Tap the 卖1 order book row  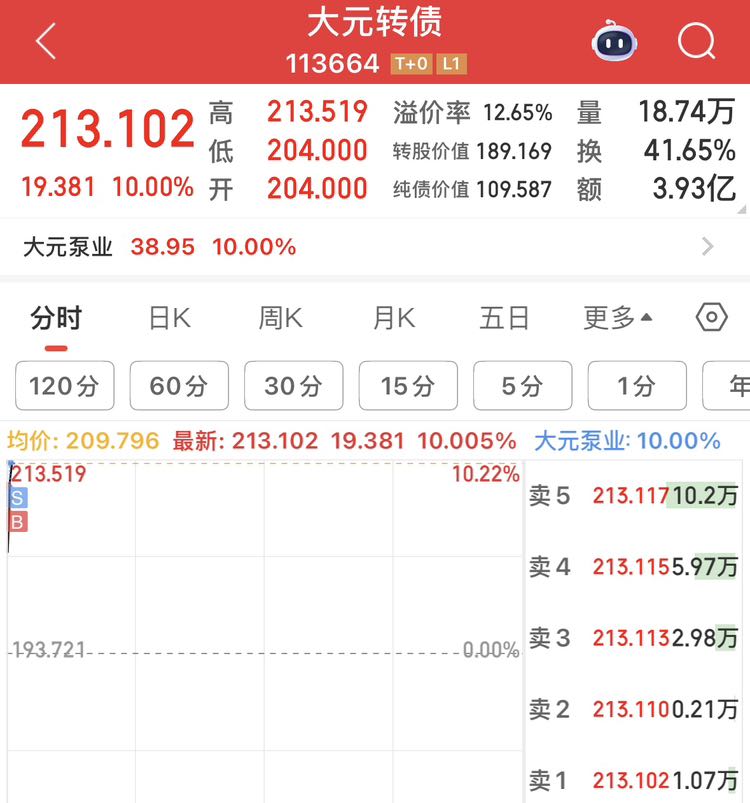tap(635, 780)
